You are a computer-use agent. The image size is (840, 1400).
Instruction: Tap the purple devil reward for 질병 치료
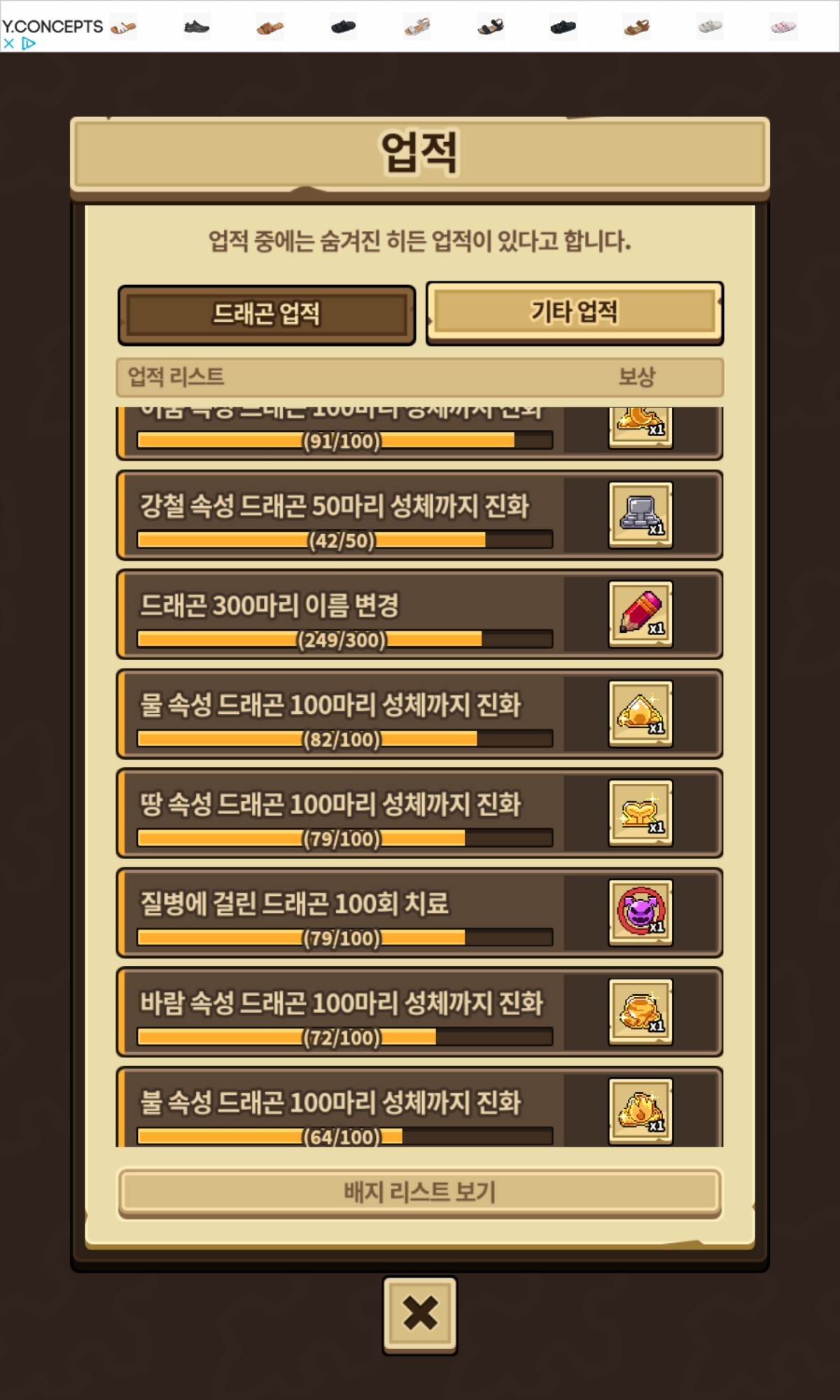[x=640, y=913]
